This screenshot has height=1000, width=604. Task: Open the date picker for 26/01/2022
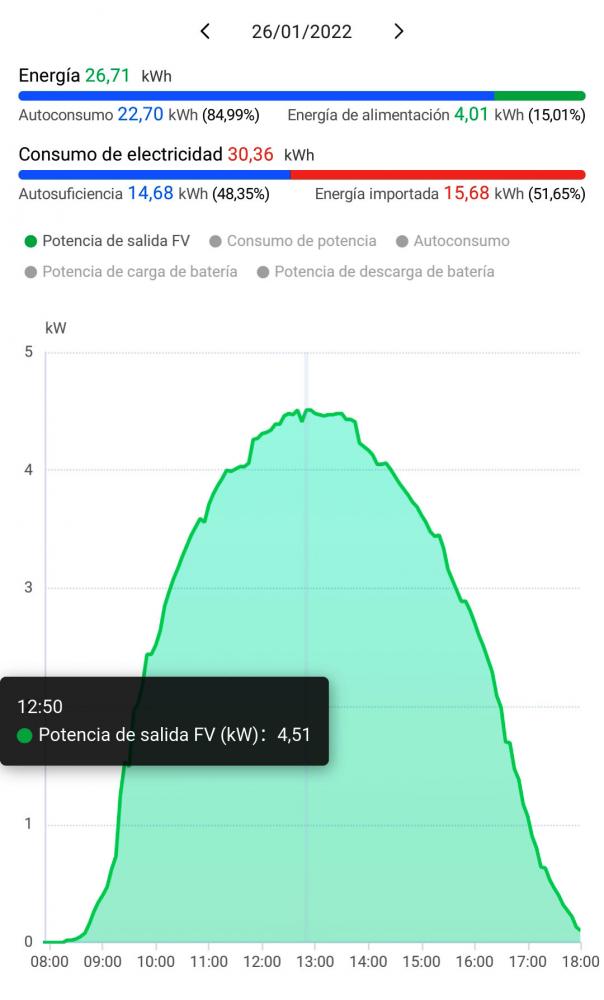click(302, 31)
